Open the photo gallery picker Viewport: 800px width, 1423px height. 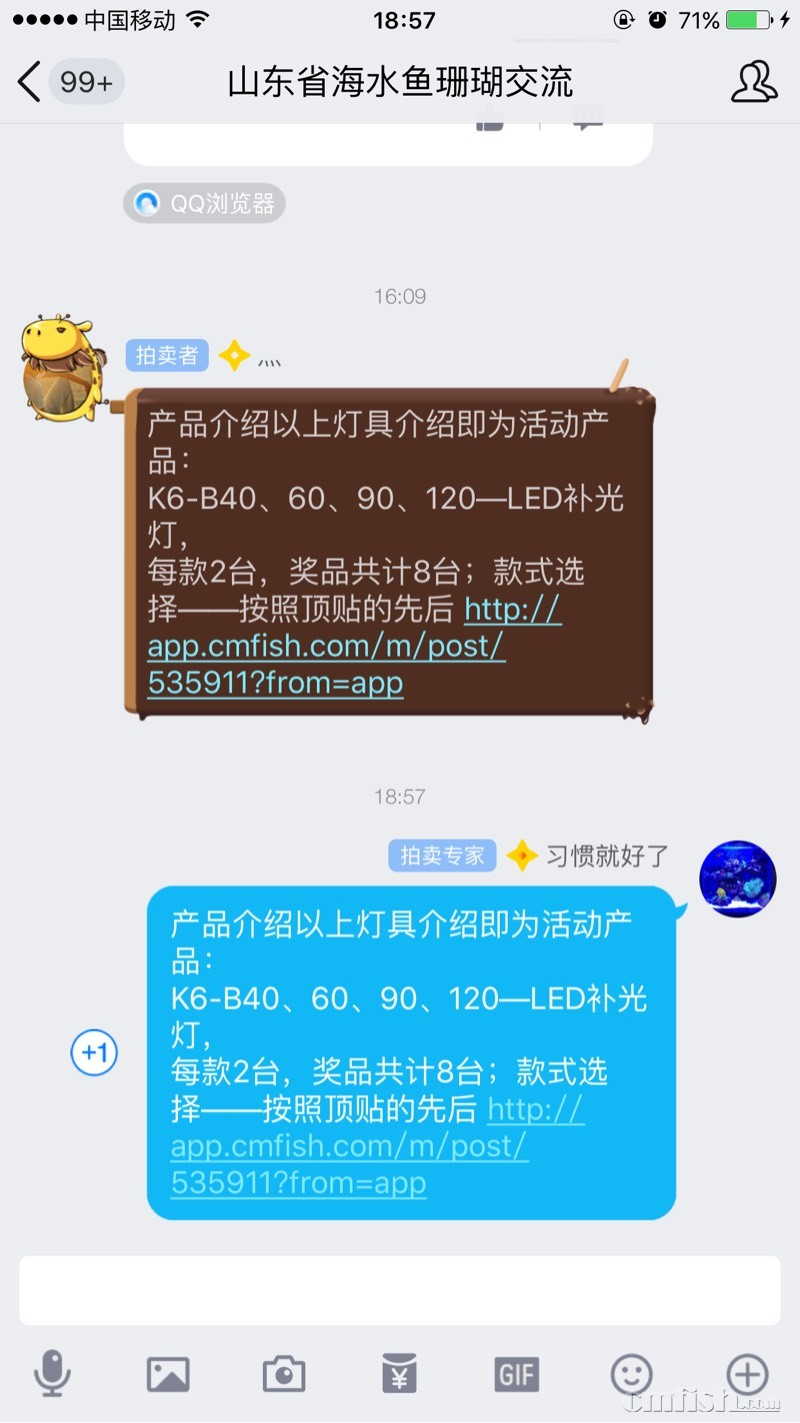pyautogui.click(x=168, y=1374)
